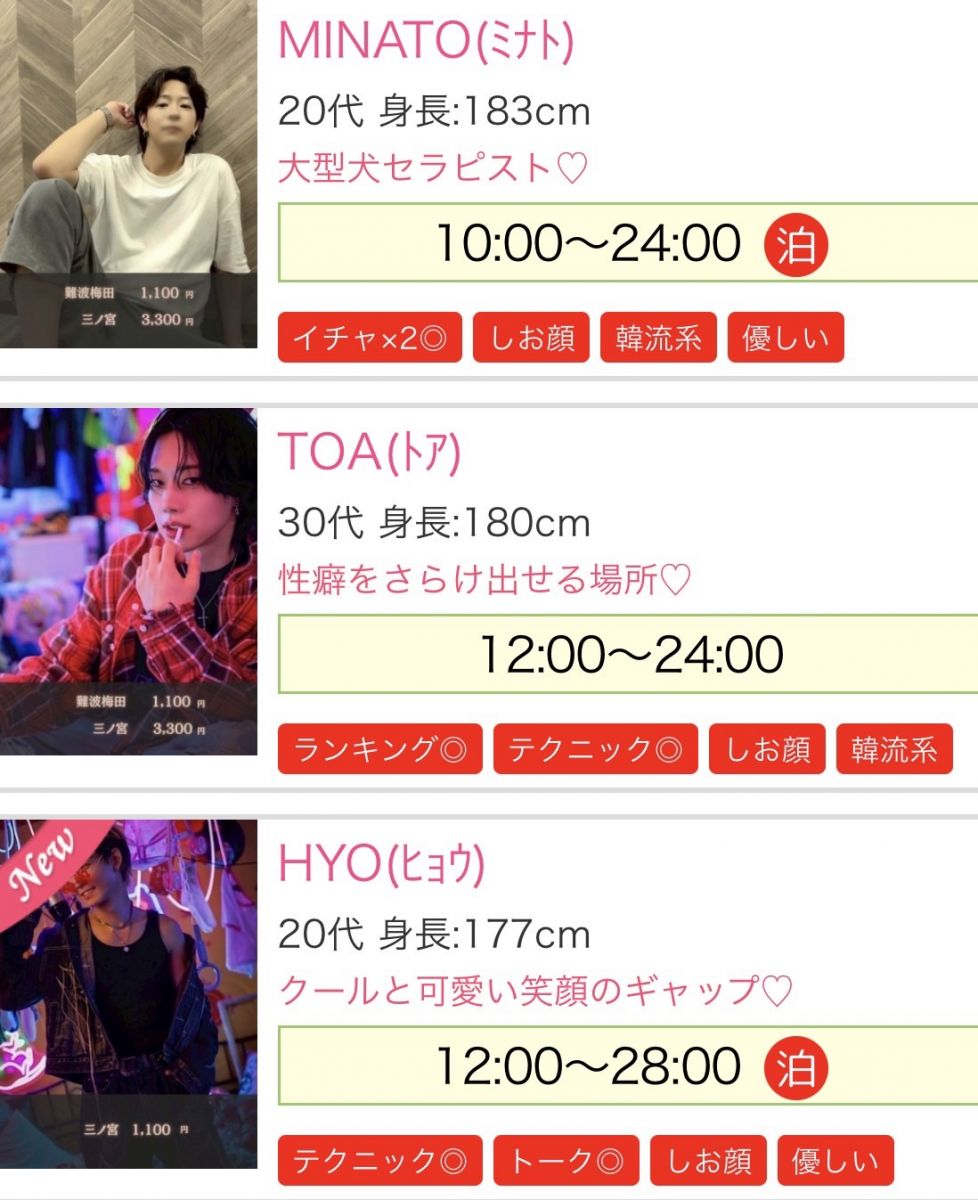Screen dimensions: 978x1200
Task: Tap the しお顔 tag under HYO
Action: click(x=708, y=1161)
